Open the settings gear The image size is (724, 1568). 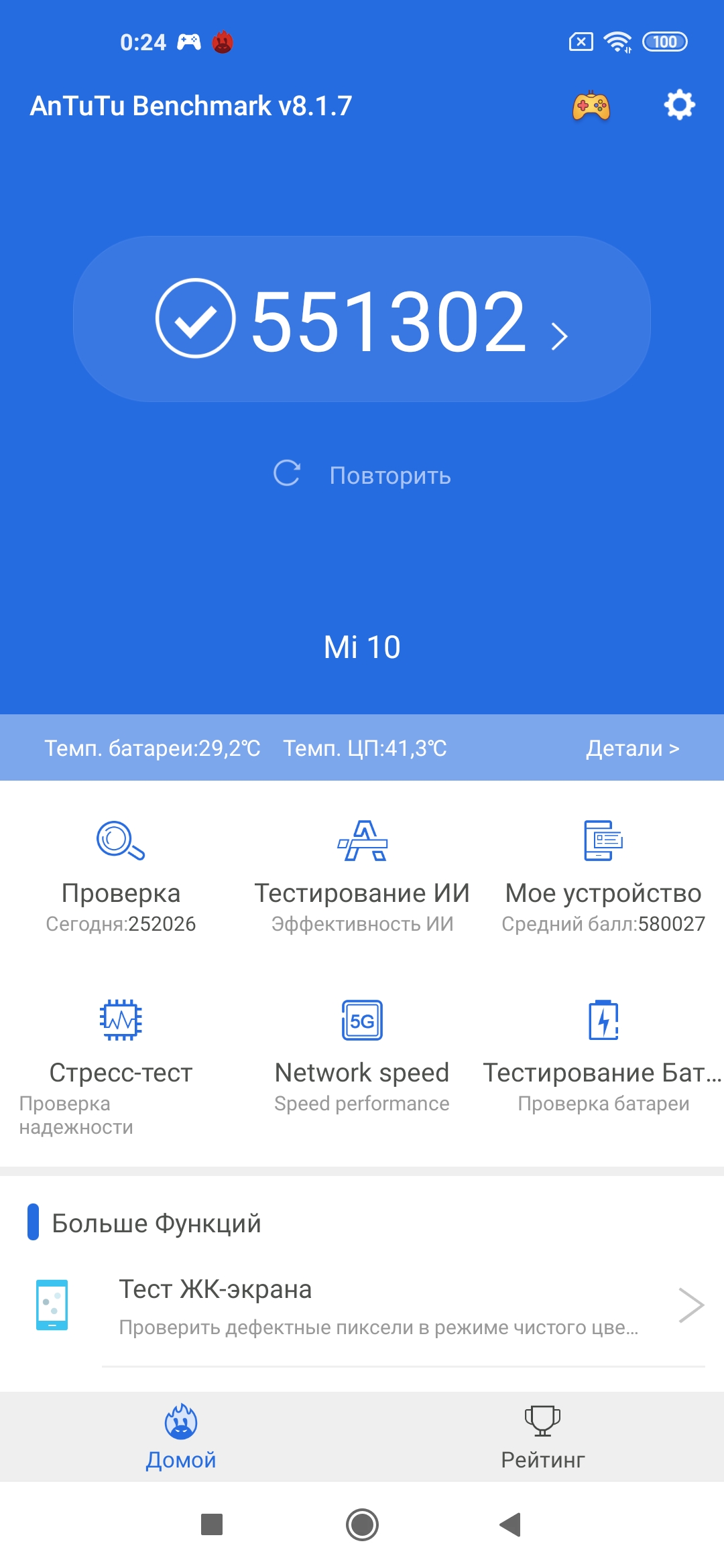(x=679, y=105)
